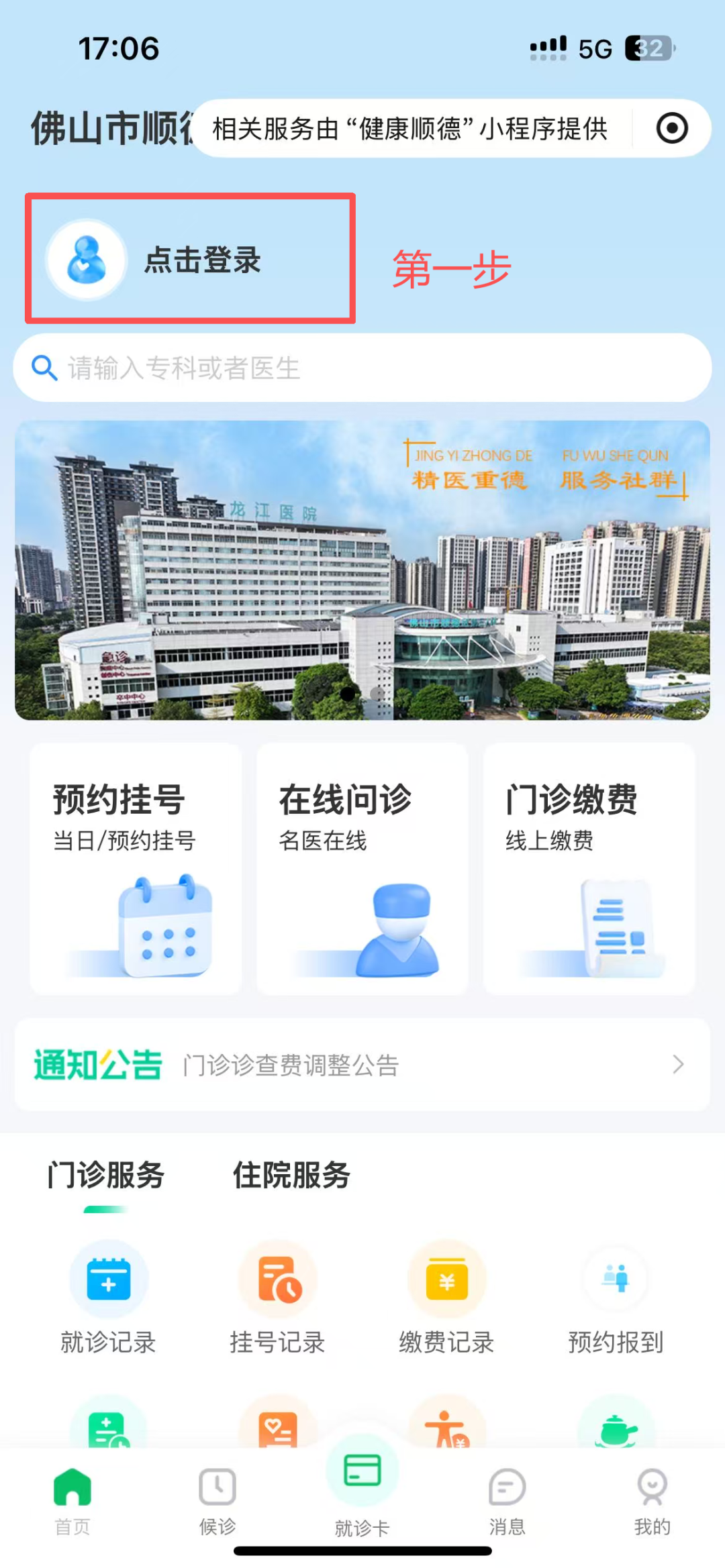The image size is (725, 1568).
Task: Tap the hospital banner image
Action: coord(362,570)
